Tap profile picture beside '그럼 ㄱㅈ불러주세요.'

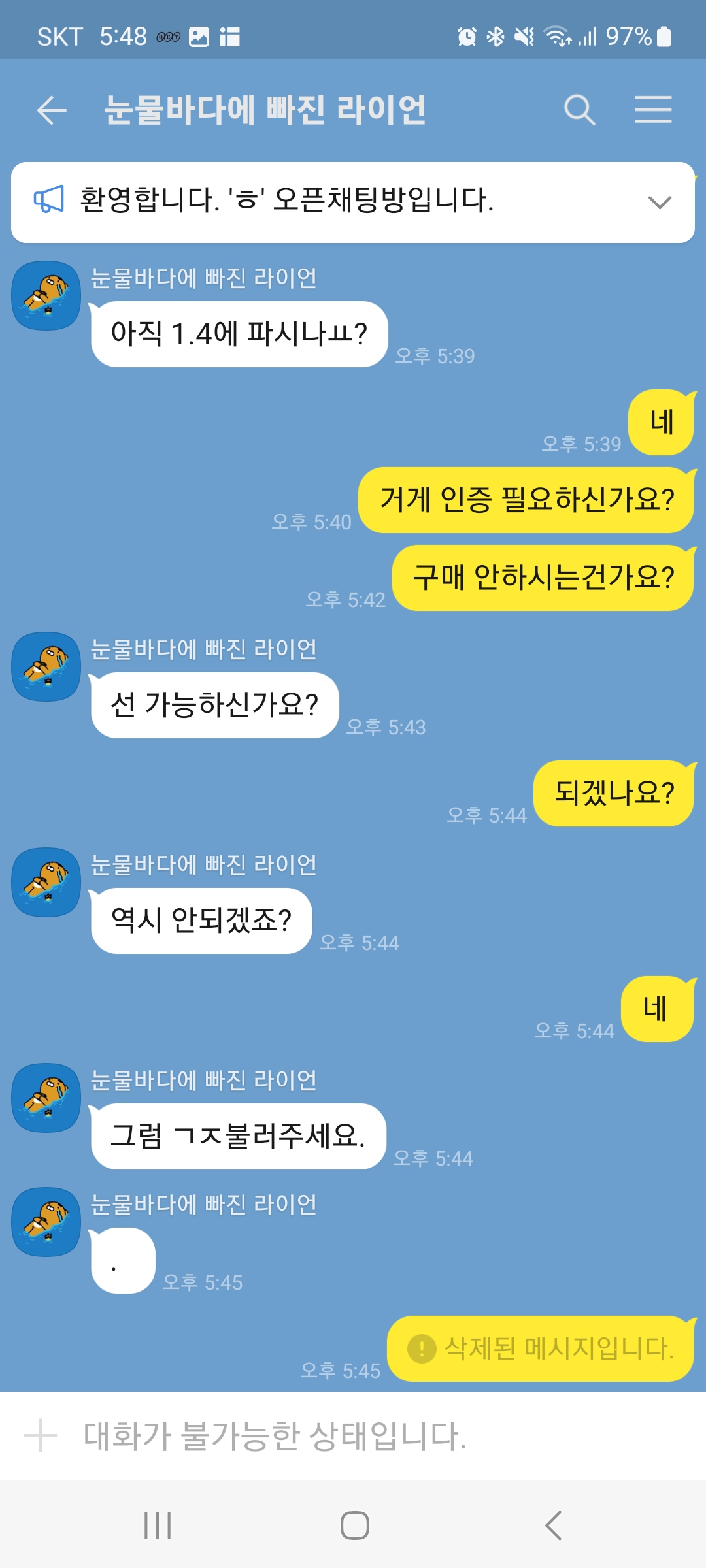tap(46, 1098)
